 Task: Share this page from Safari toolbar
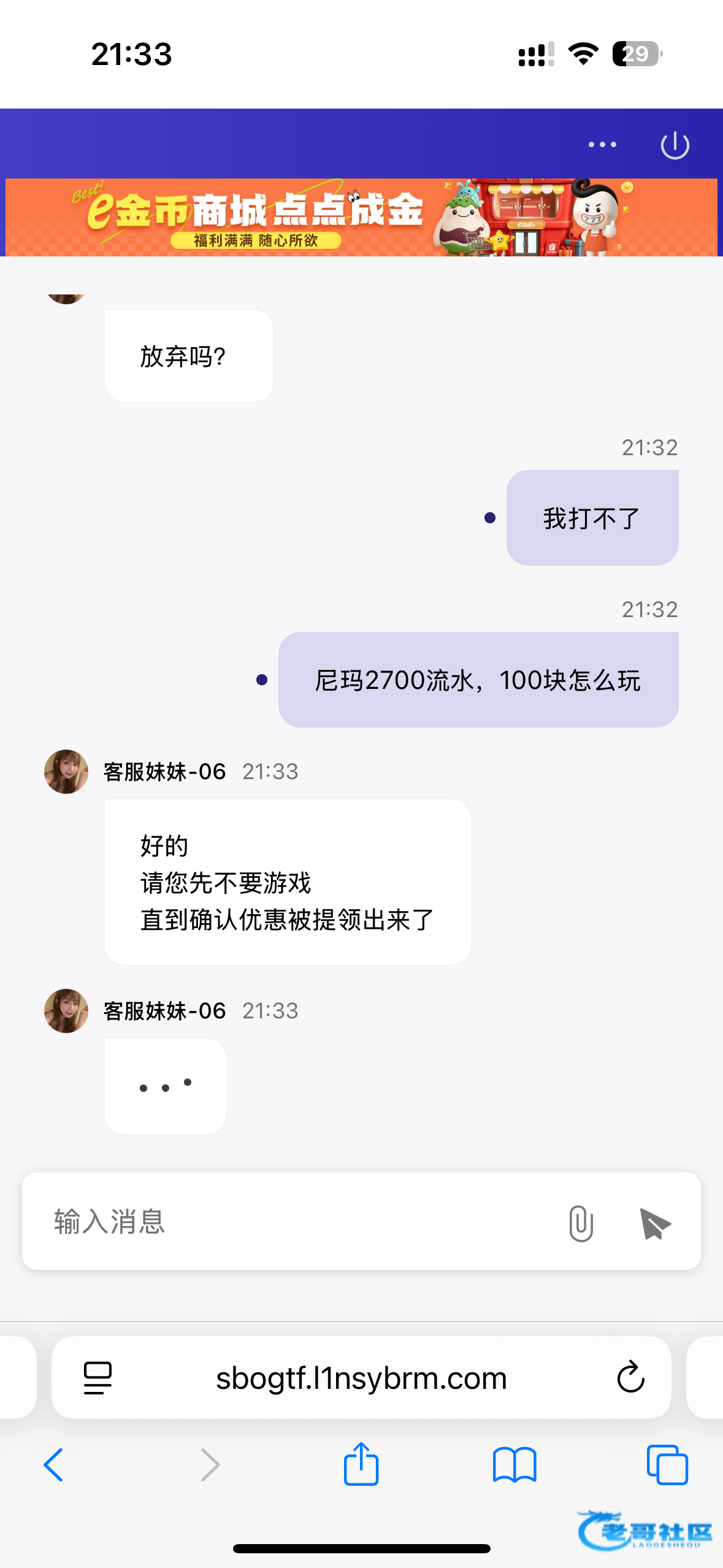[361, 1464]
